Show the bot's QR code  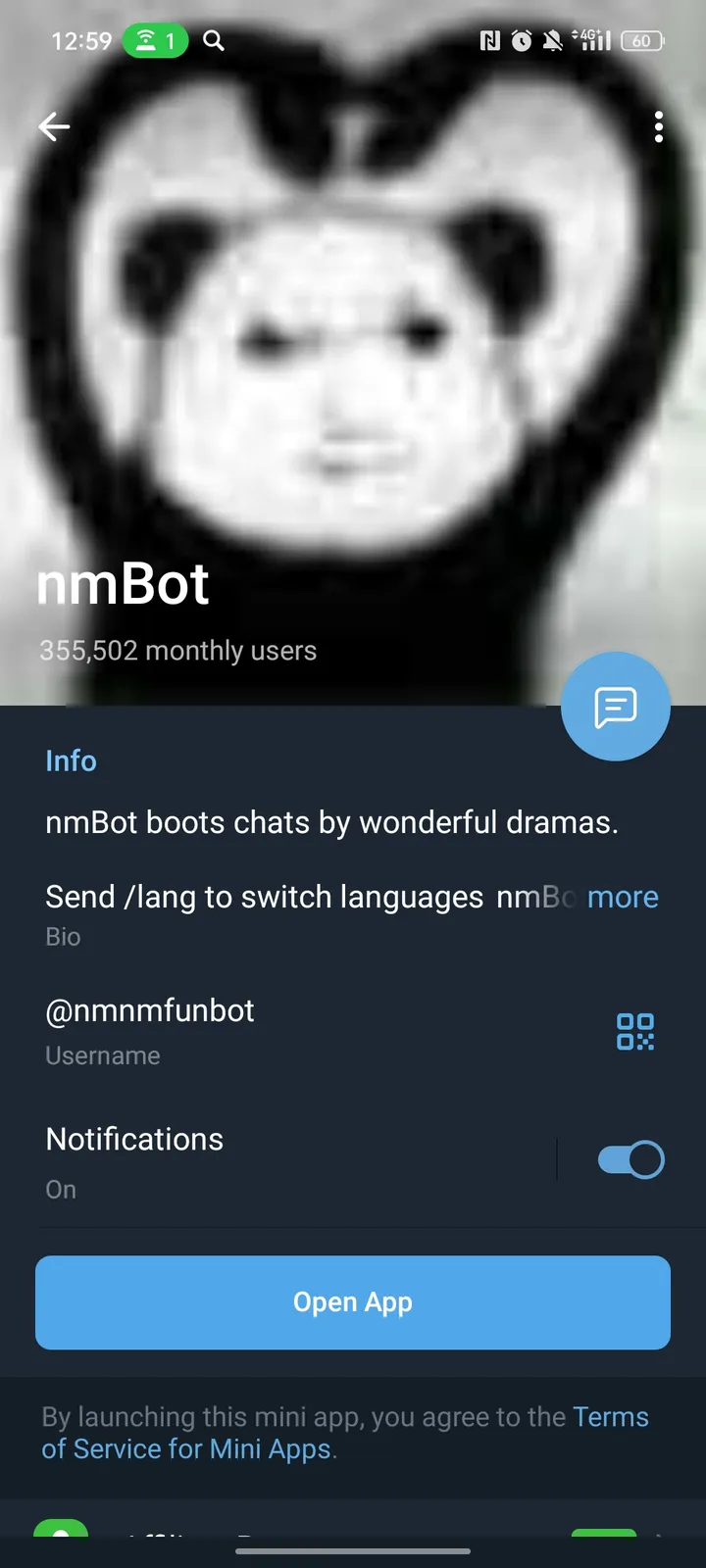pyautogui.click(x=634, y=1031)
